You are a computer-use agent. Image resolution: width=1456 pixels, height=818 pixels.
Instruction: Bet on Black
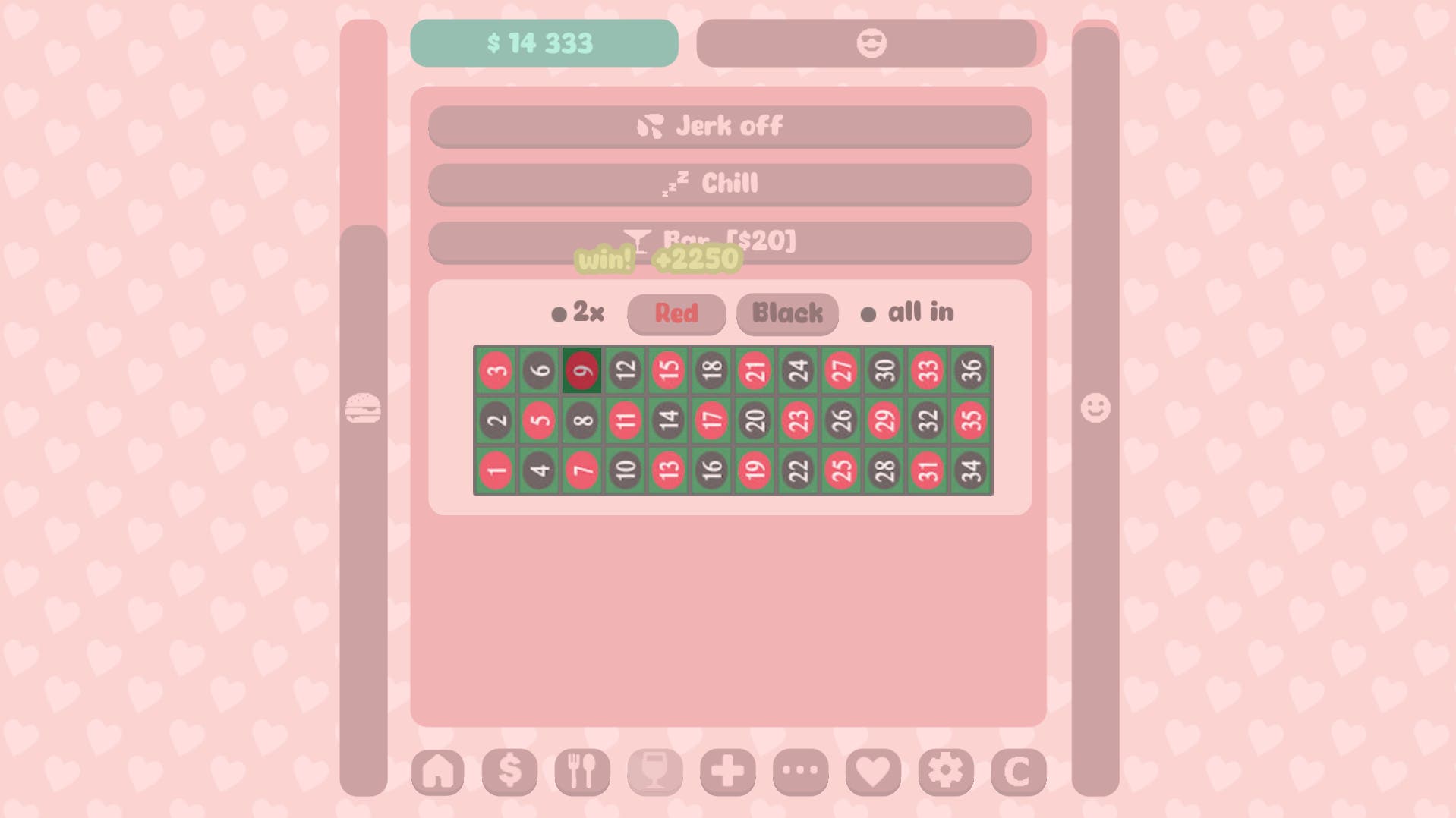tap(787, 313)
